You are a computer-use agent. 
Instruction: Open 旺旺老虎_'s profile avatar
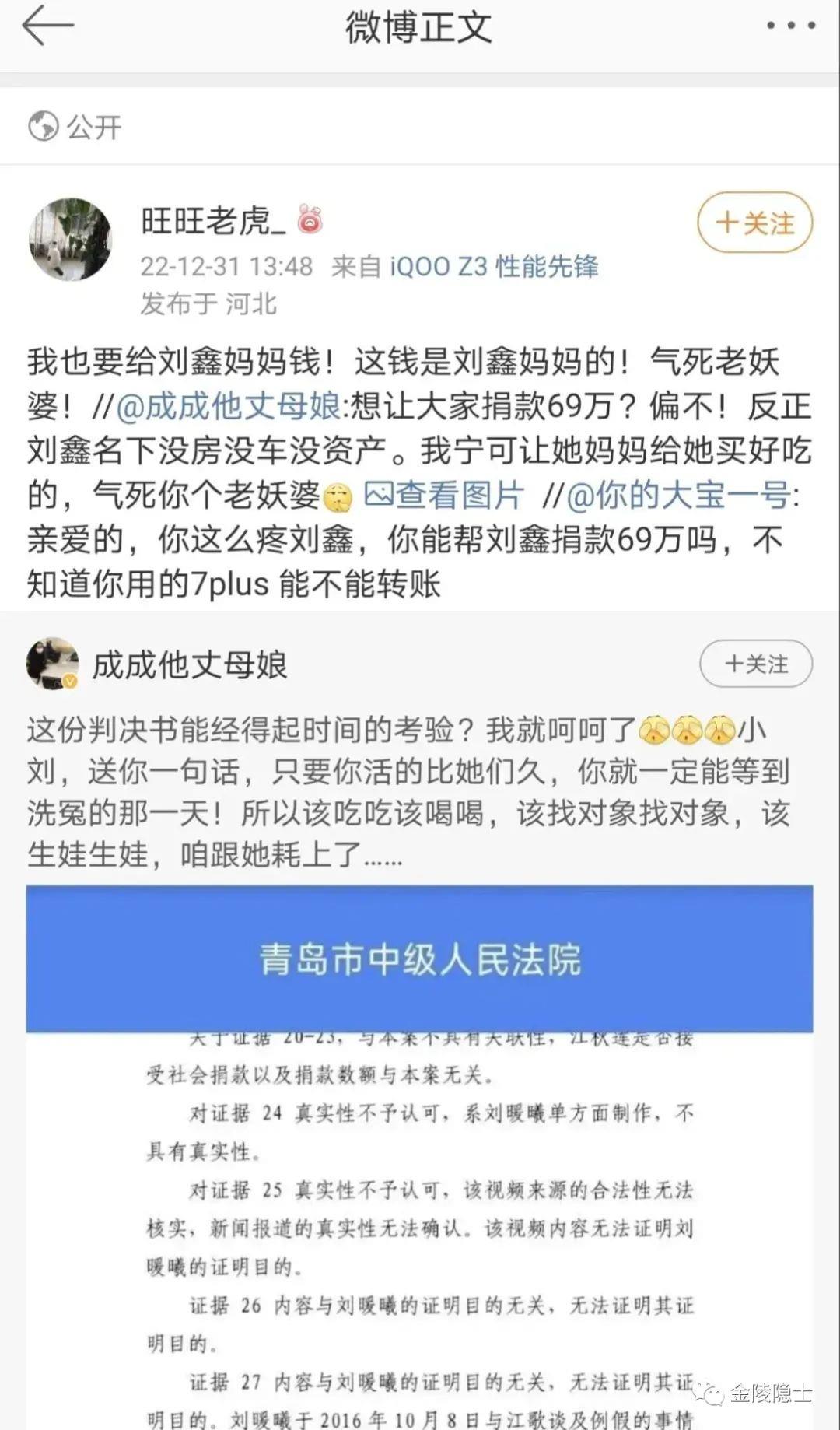coord(70,240)
